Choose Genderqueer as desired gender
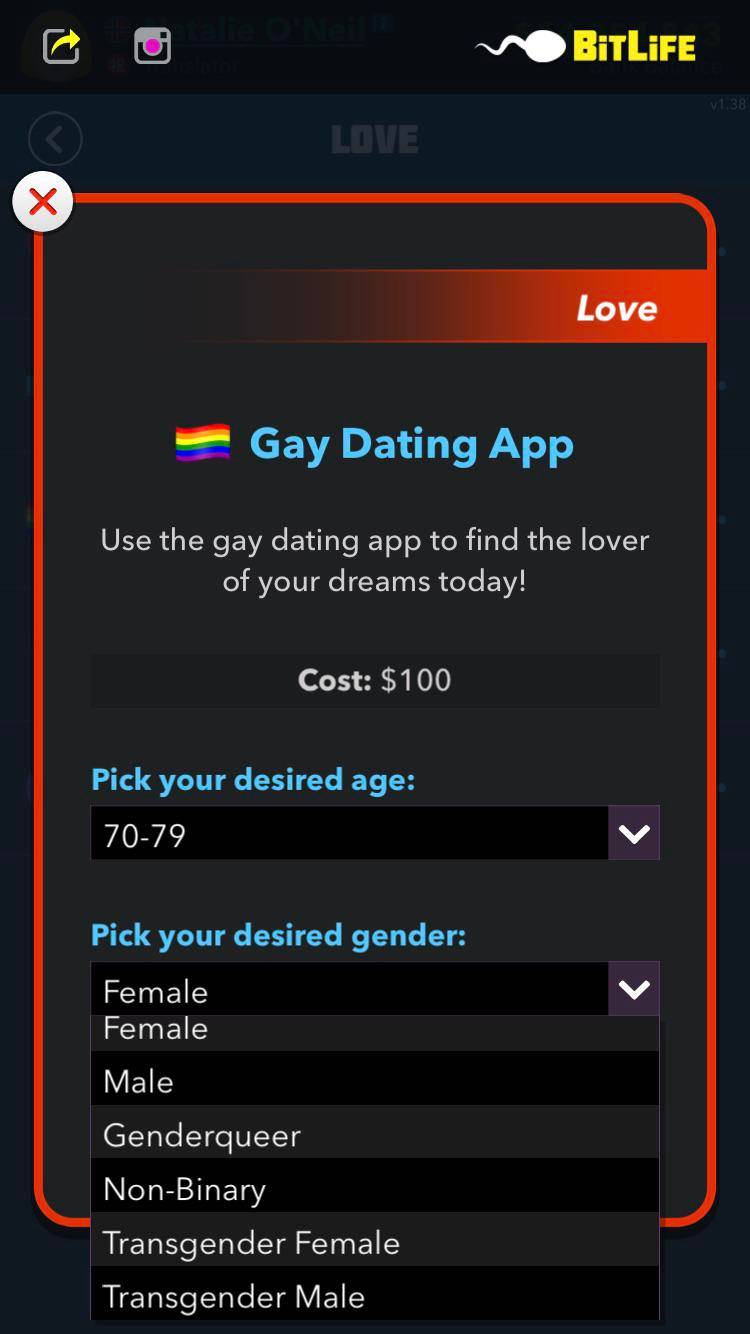 pos(374,1135)
